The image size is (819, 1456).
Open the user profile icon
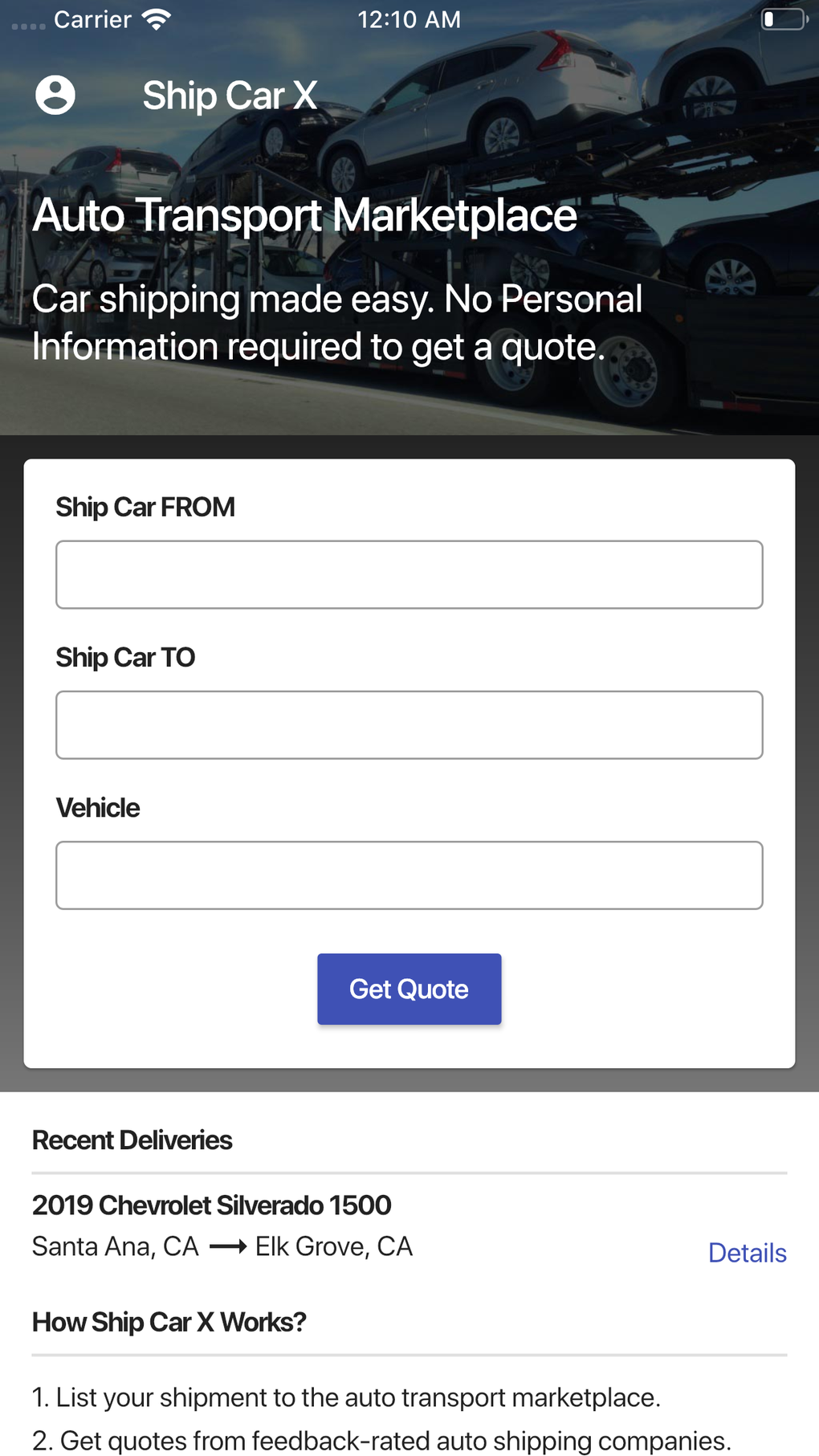55,94
